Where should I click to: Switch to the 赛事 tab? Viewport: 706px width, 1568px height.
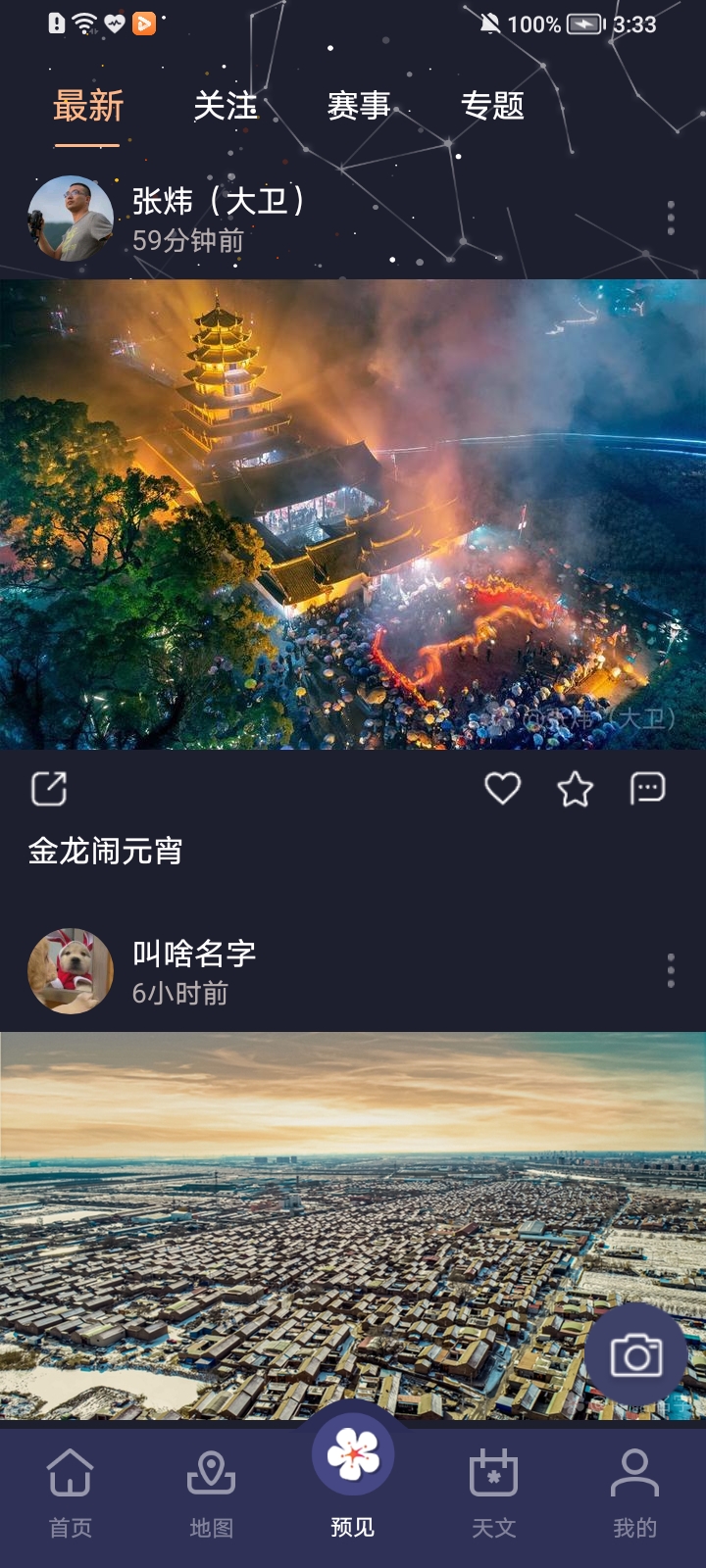[360, 108]
